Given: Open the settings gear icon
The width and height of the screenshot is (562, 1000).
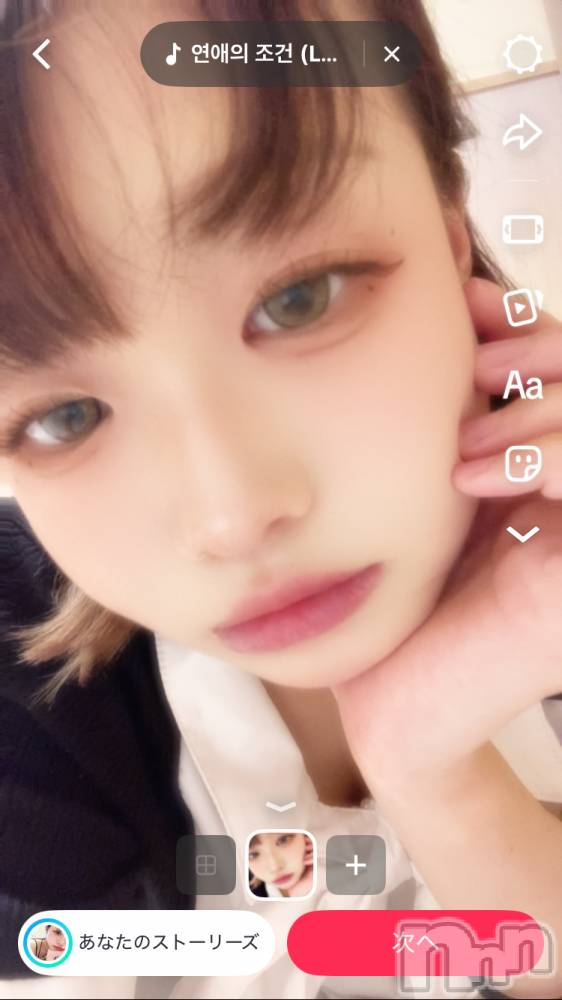Looking at the screenshot, I should point(523,54).
